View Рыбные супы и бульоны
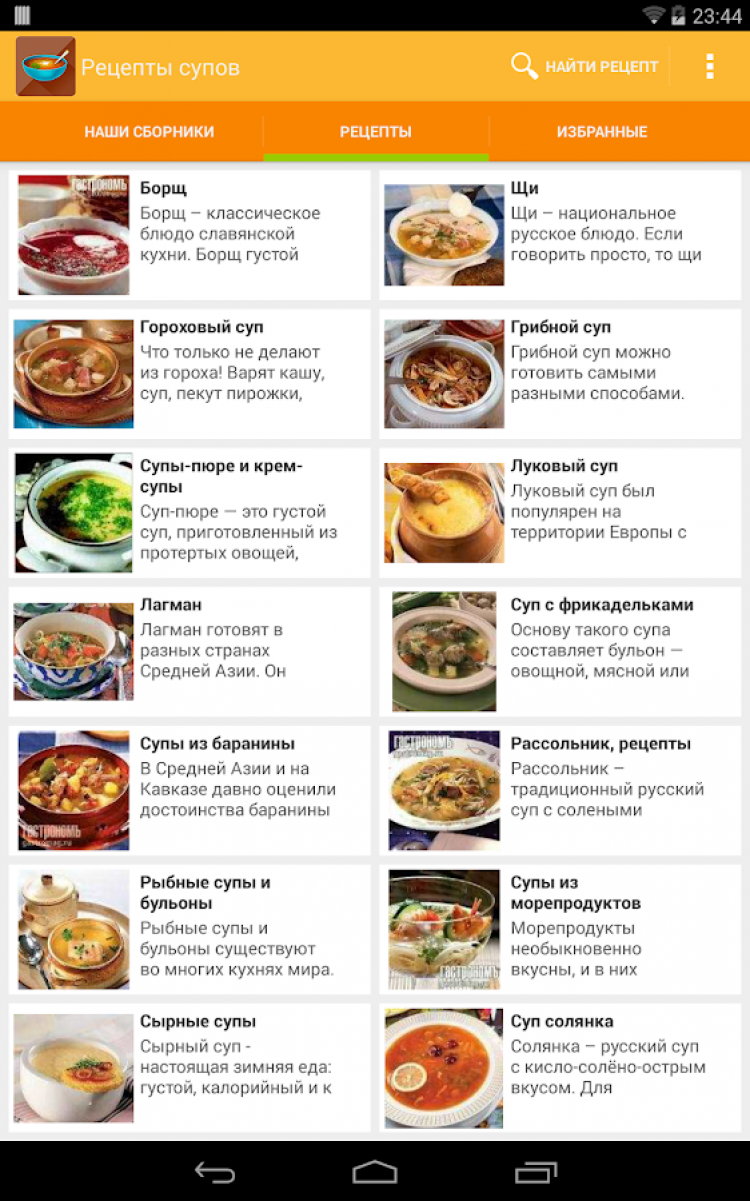750x1201 pixels. 189,930
